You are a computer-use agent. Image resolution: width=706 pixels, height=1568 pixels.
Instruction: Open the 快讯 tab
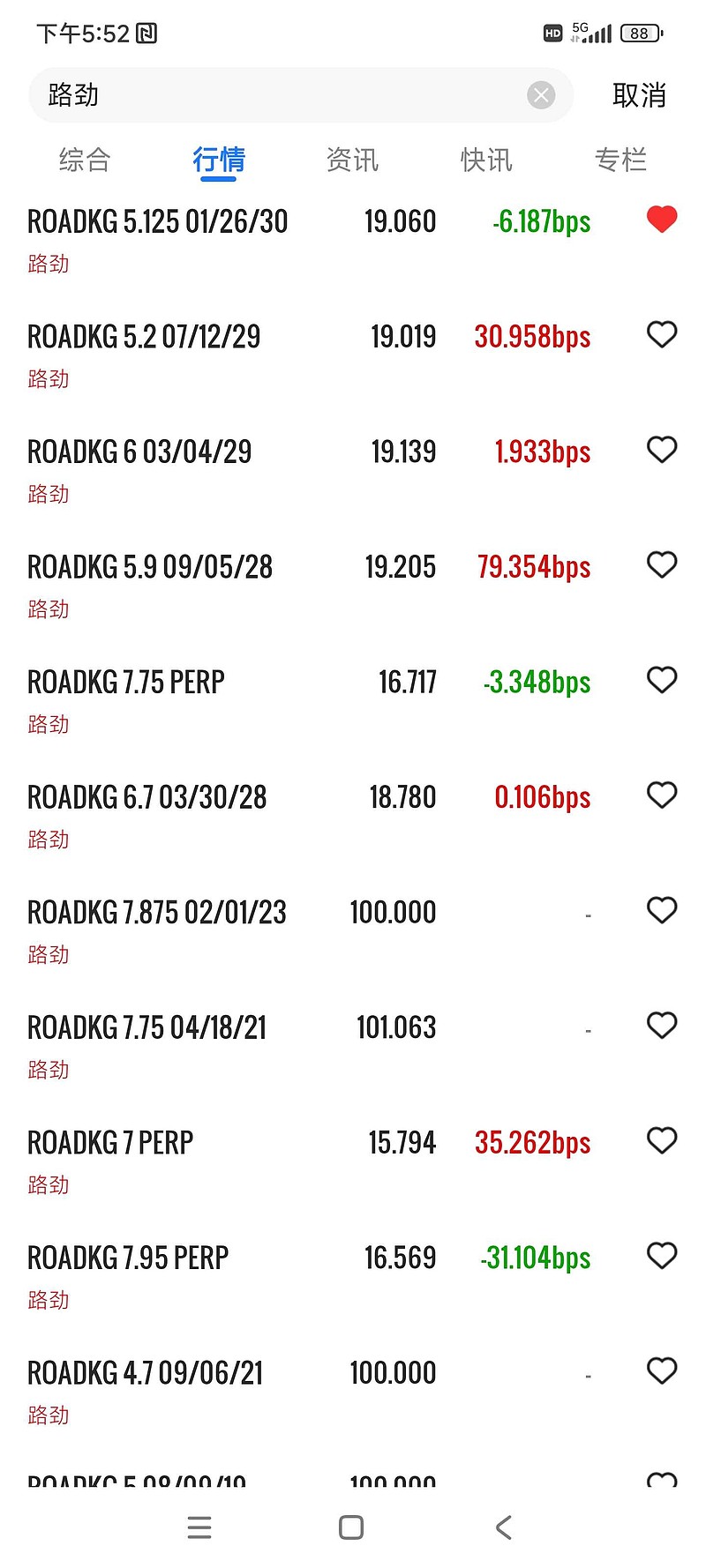click(486, 160)
